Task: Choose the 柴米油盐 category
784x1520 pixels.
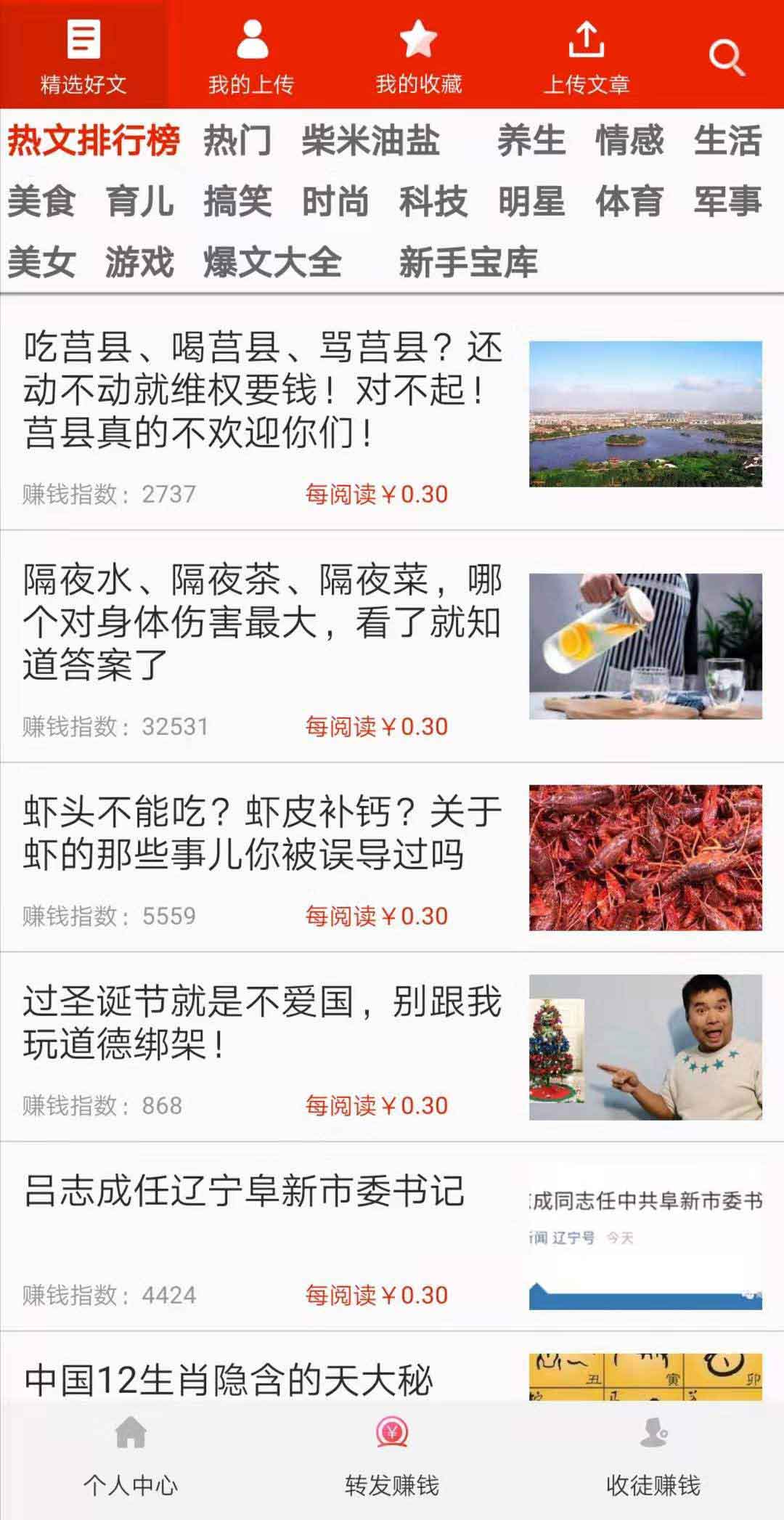Action: click(370, 140)
